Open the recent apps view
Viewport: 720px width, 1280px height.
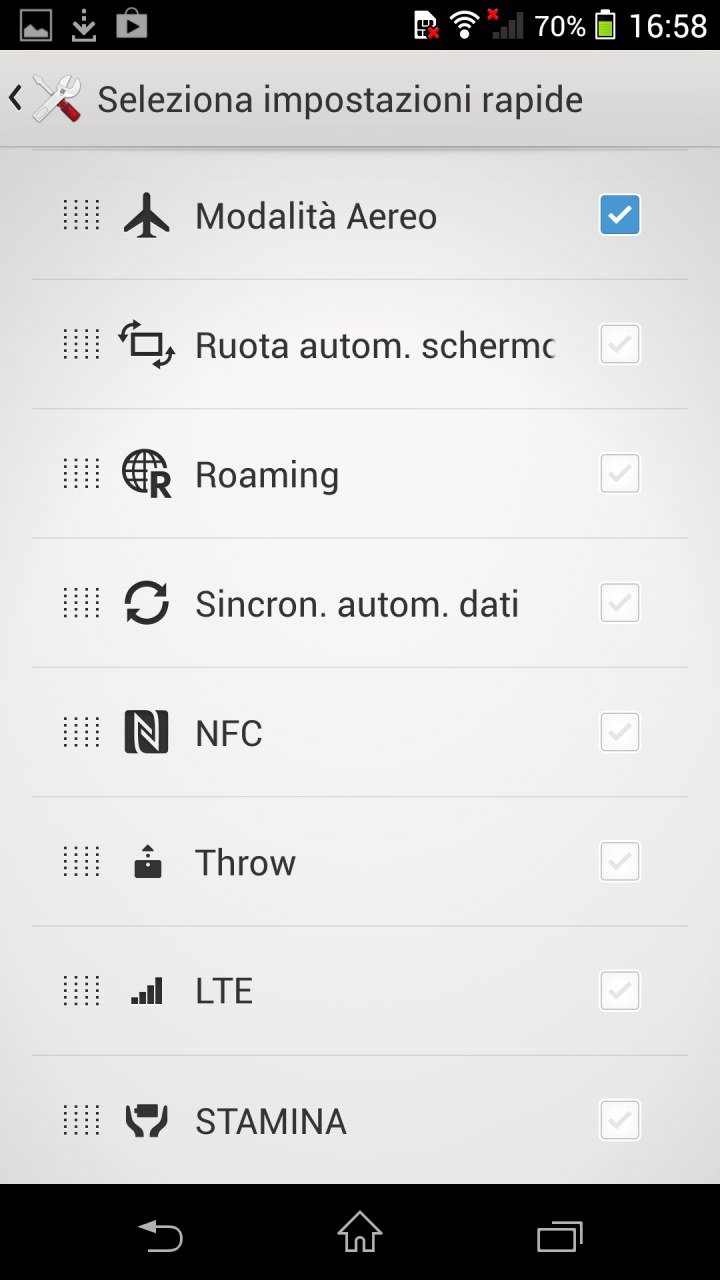tap(559, 1236)
